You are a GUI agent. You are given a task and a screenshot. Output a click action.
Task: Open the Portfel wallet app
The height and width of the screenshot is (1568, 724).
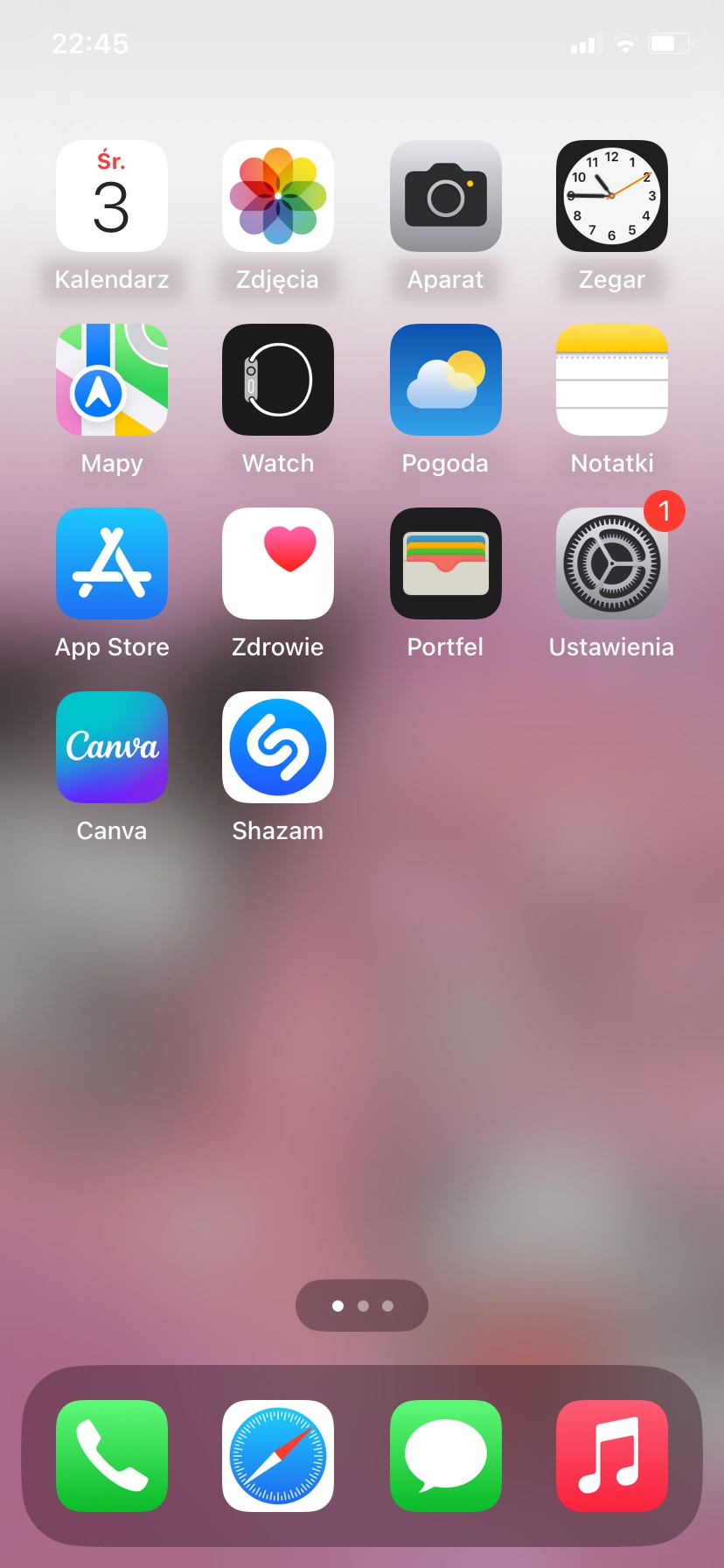[445, 563]
